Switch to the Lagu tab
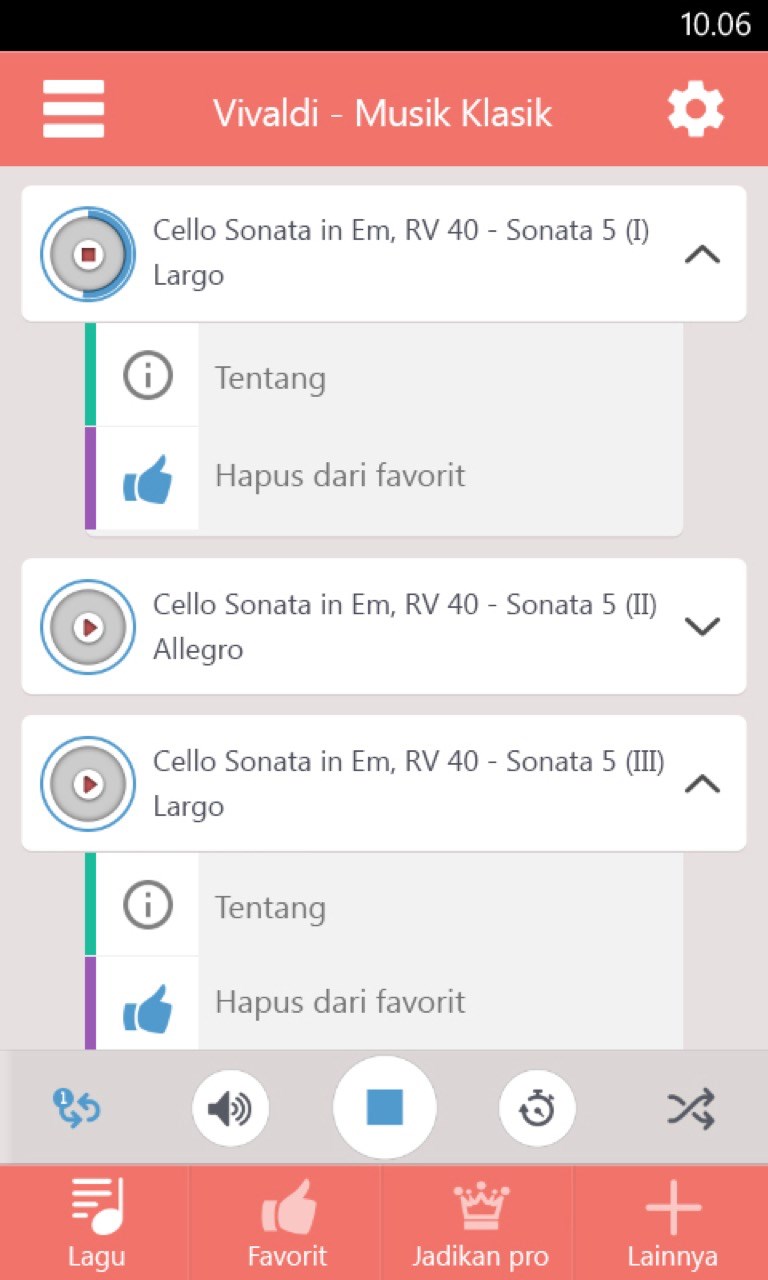The image size is (768, 1280). click(x=96, y=1220)
